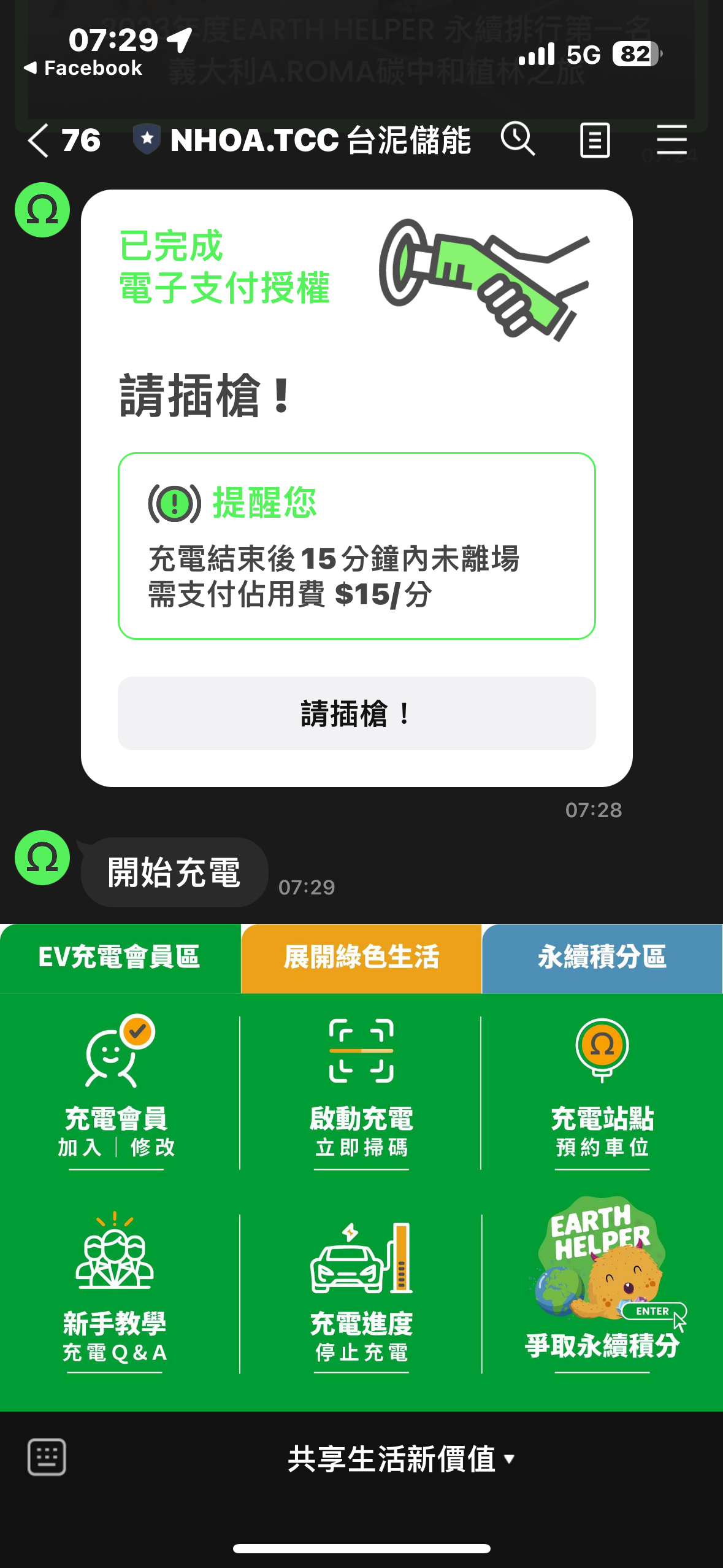Switch to keyboard input

47,1457
